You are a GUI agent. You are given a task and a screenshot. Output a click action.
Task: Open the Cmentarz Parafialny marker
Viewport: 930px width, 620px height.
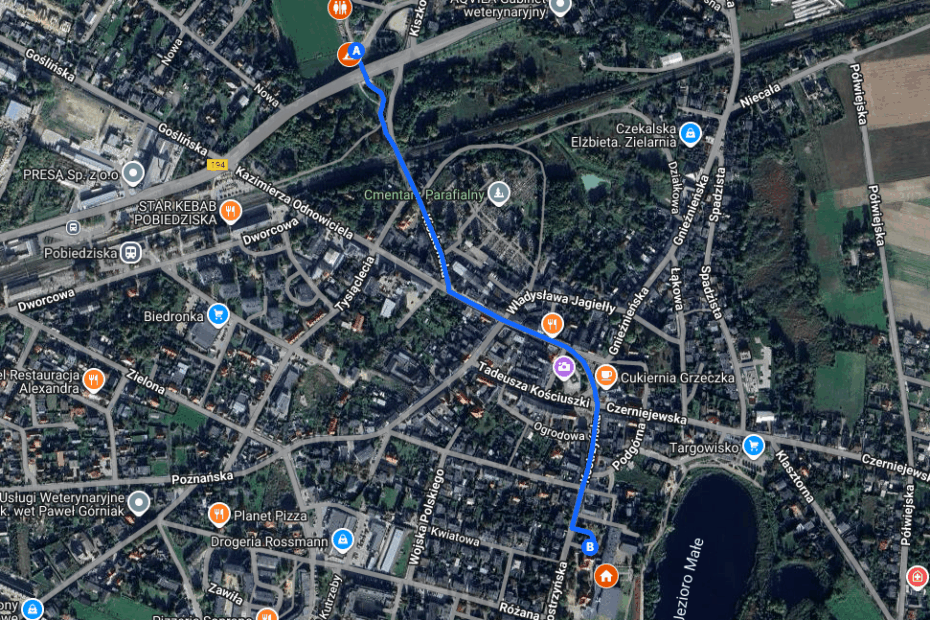(x=498, y=193)
